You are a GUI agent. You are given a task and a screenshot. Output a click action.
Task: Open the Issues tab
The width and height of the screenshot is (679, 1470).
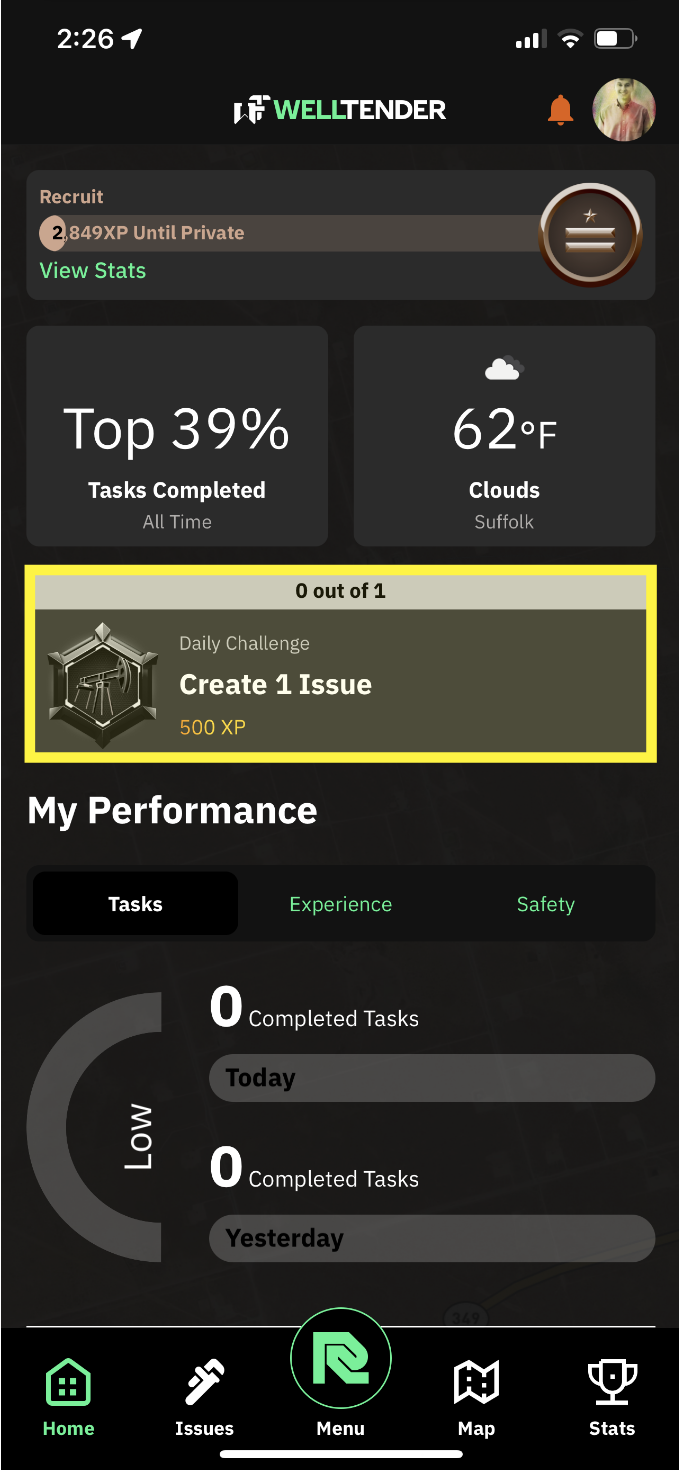pos(204,1398)
